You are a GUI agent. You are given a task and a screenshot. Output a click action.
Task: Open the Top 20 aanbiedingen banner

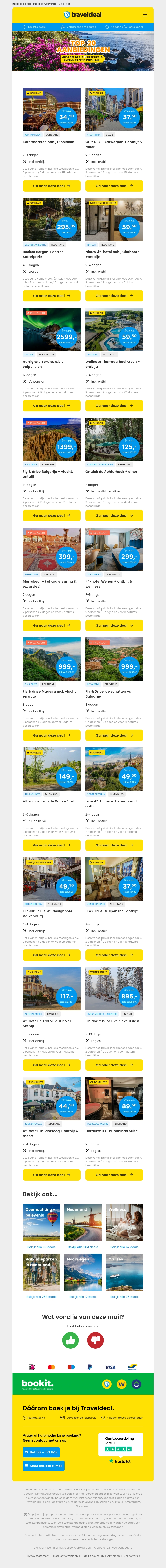[x=83, y=51]
